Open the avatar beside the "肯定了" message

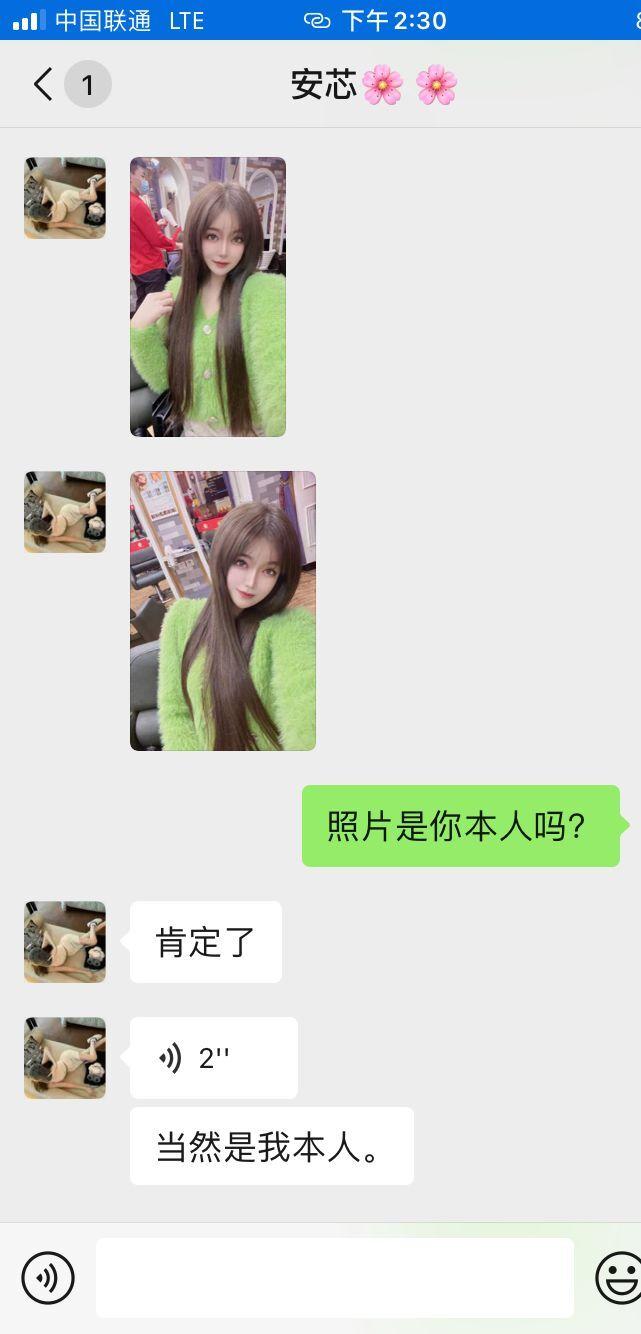tap(65, 942)
